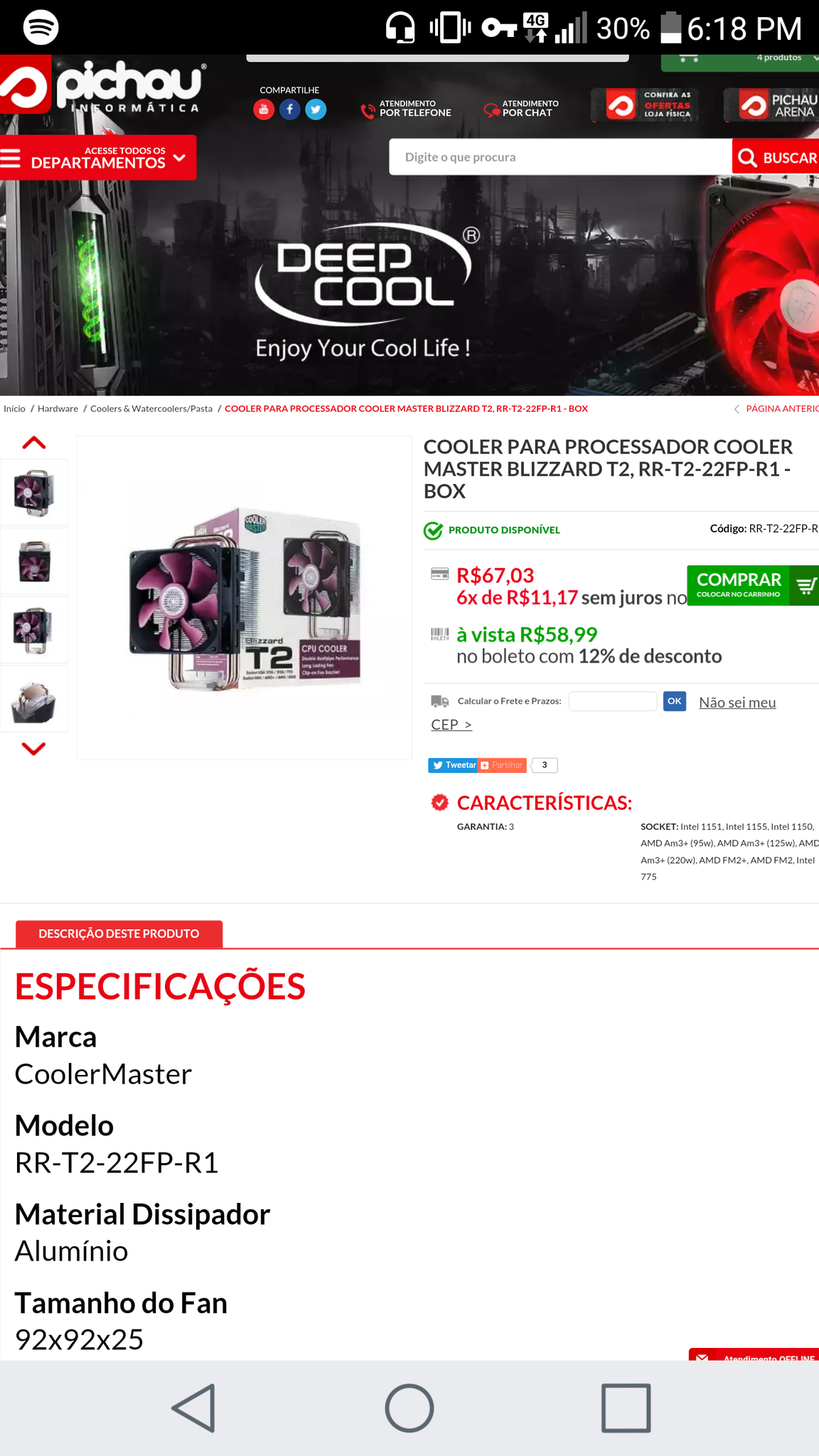Open Coolers & Watercoolers/Pasta breadcrumb
Image resolution: width=819 pixels, height=1456 pixels.
point(151,409)
